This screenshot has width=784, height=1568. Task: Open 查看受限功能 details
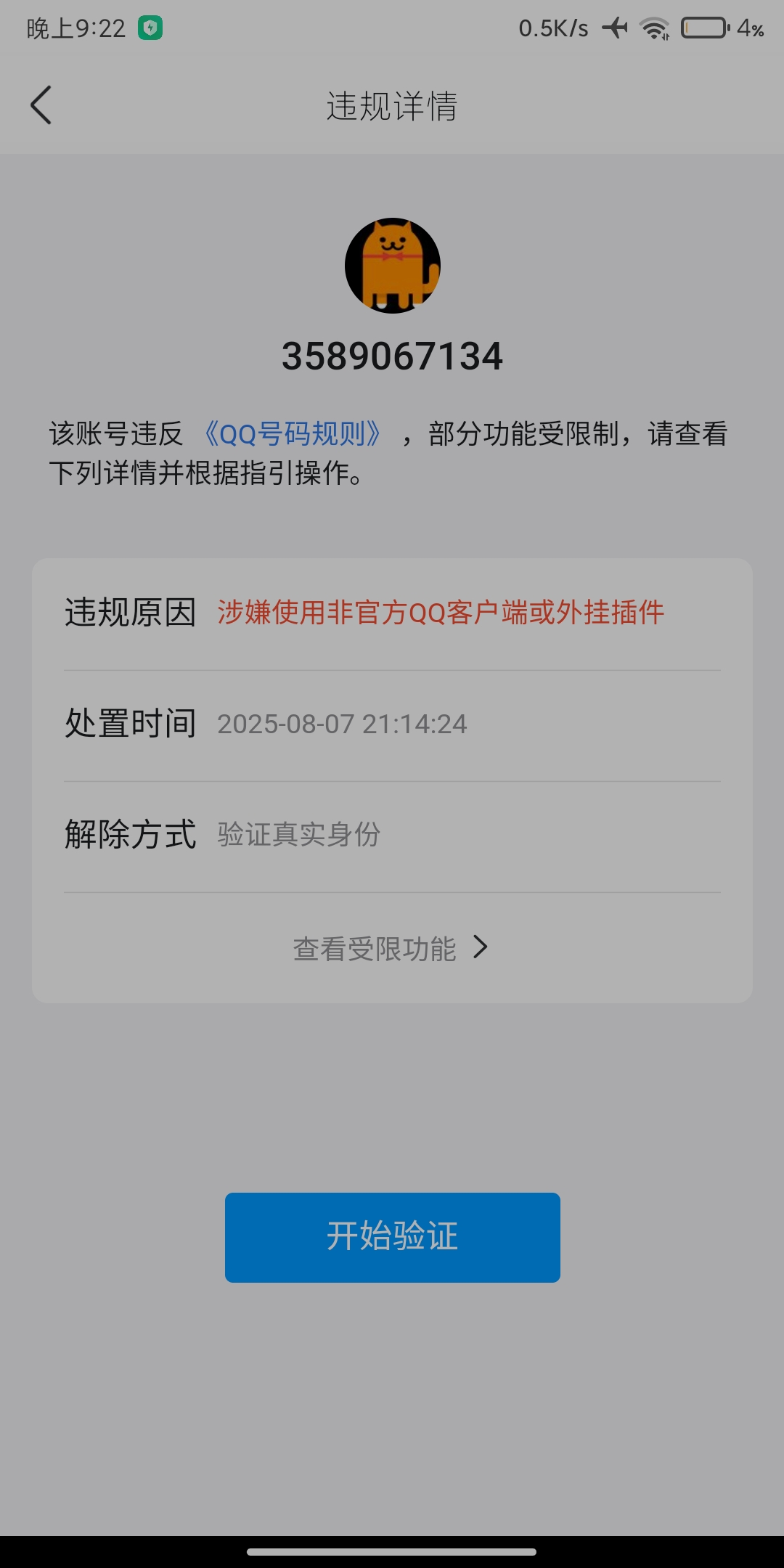click(x=391, y=948)
